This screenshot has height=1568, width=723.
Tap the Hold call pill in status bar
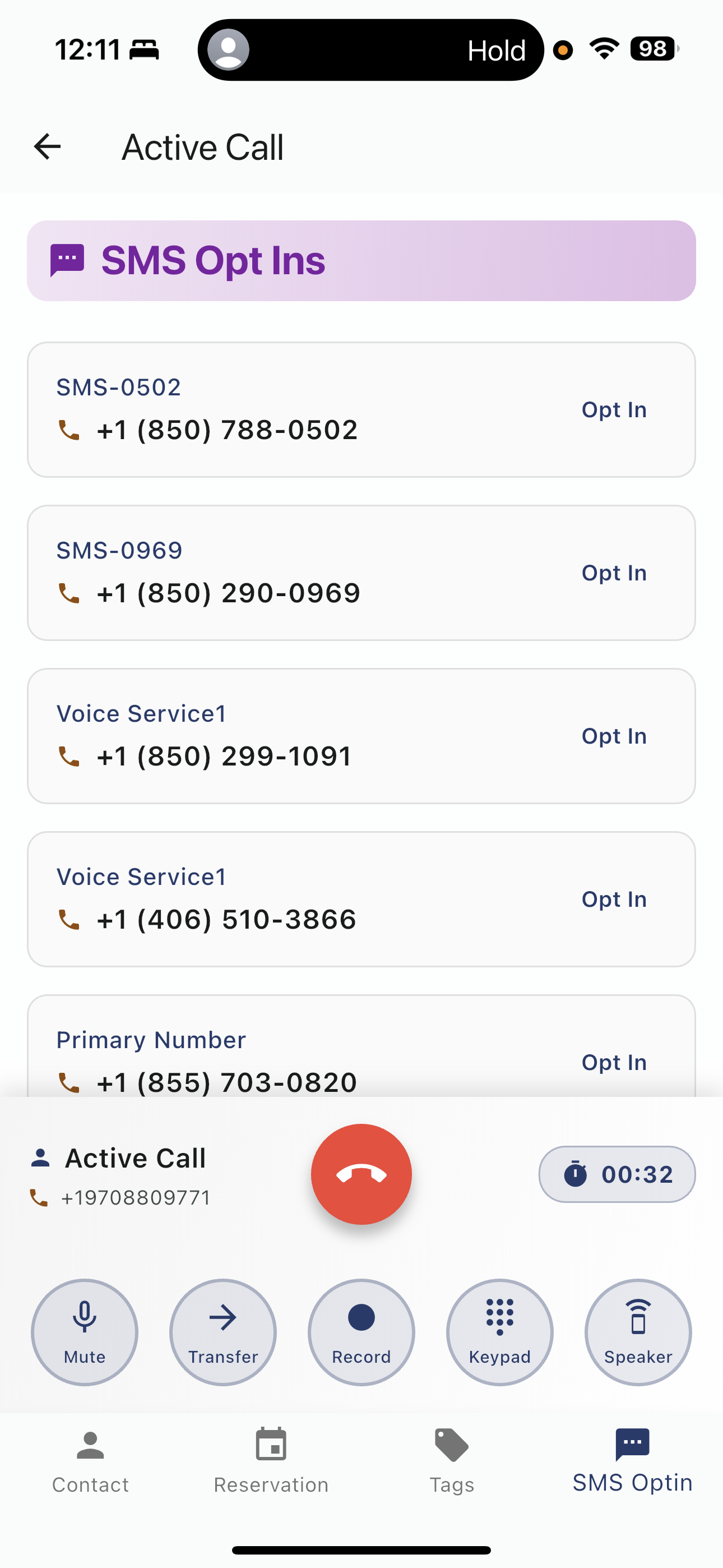[x=370, y=50]
